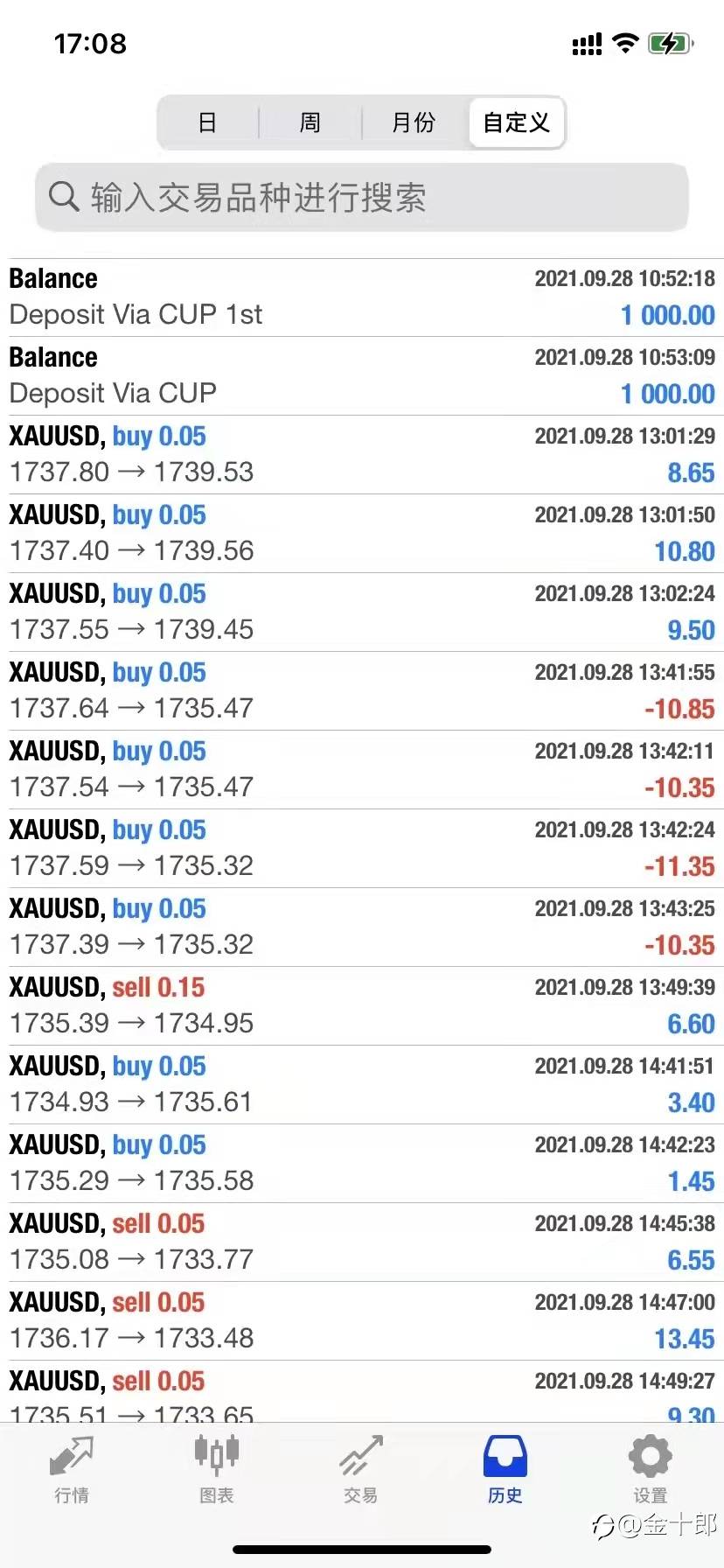Open the 设置 settings tab

pos(651,1470)
